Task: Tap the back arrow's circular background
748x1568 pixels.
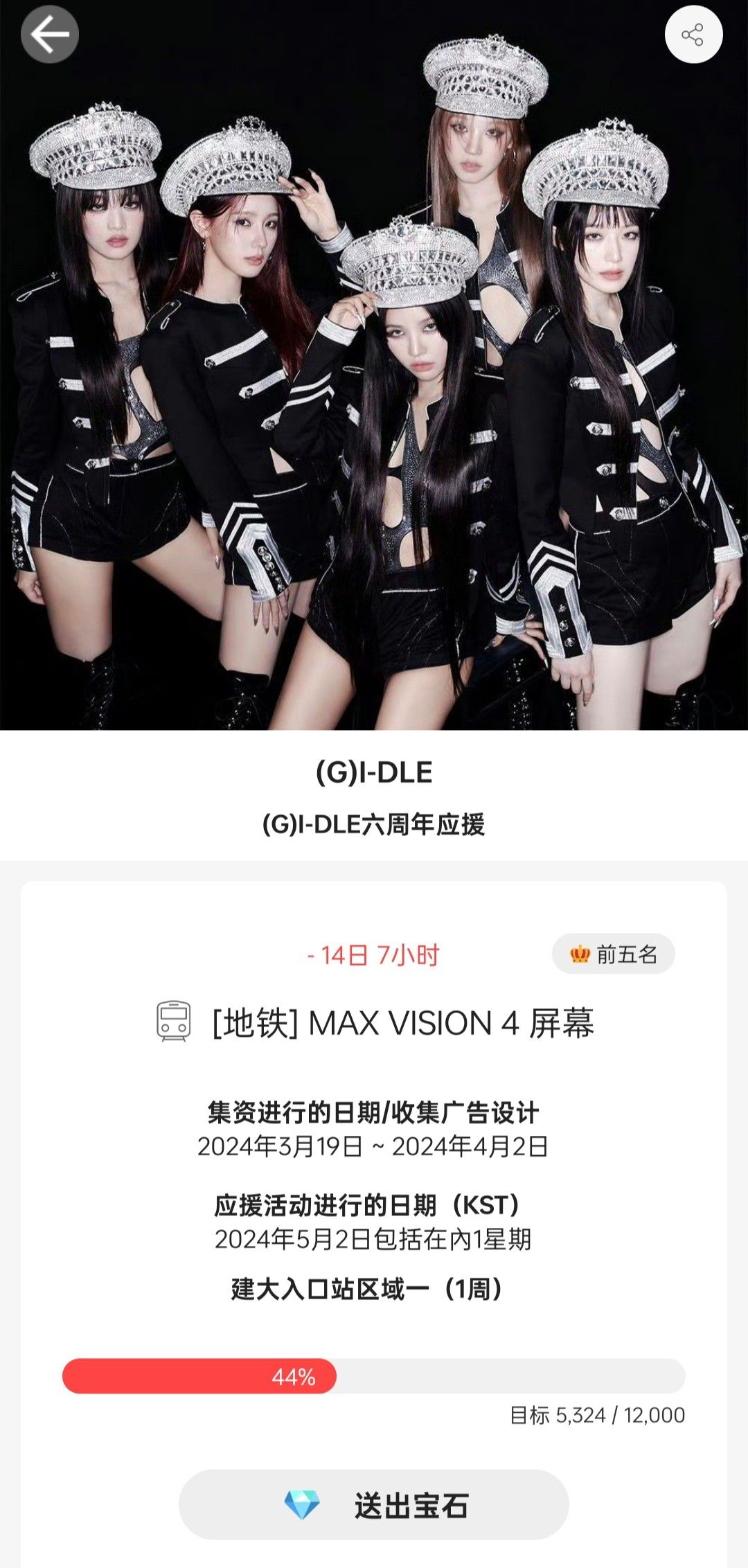Action: (49, 35)
